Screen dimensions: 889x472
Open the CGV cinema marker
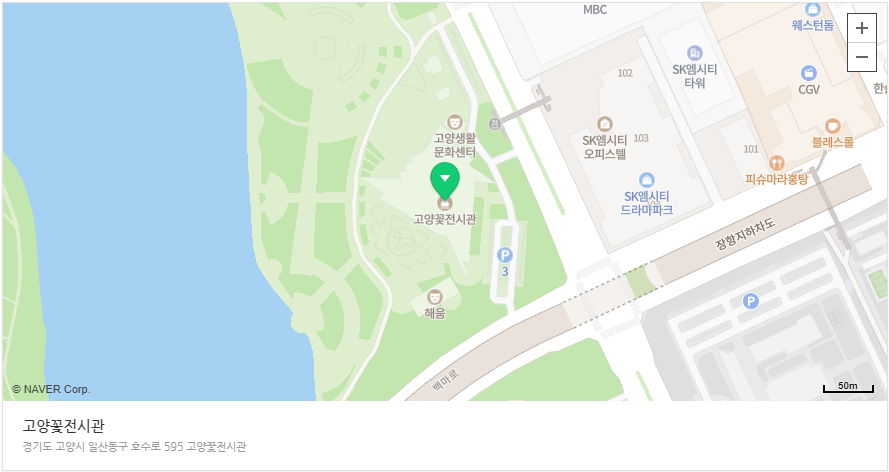809,73
